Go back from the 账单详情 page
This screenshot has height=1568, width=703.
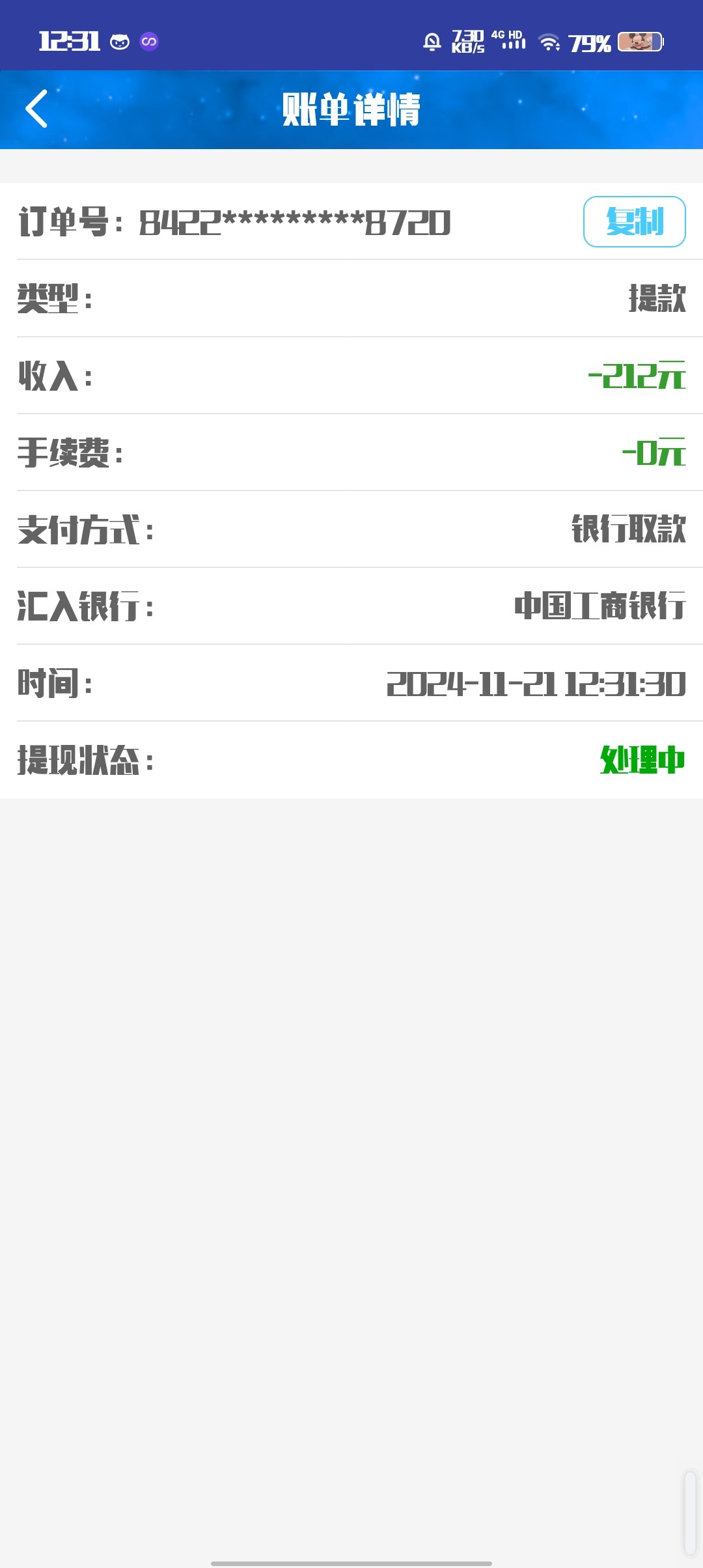(37, 109)
